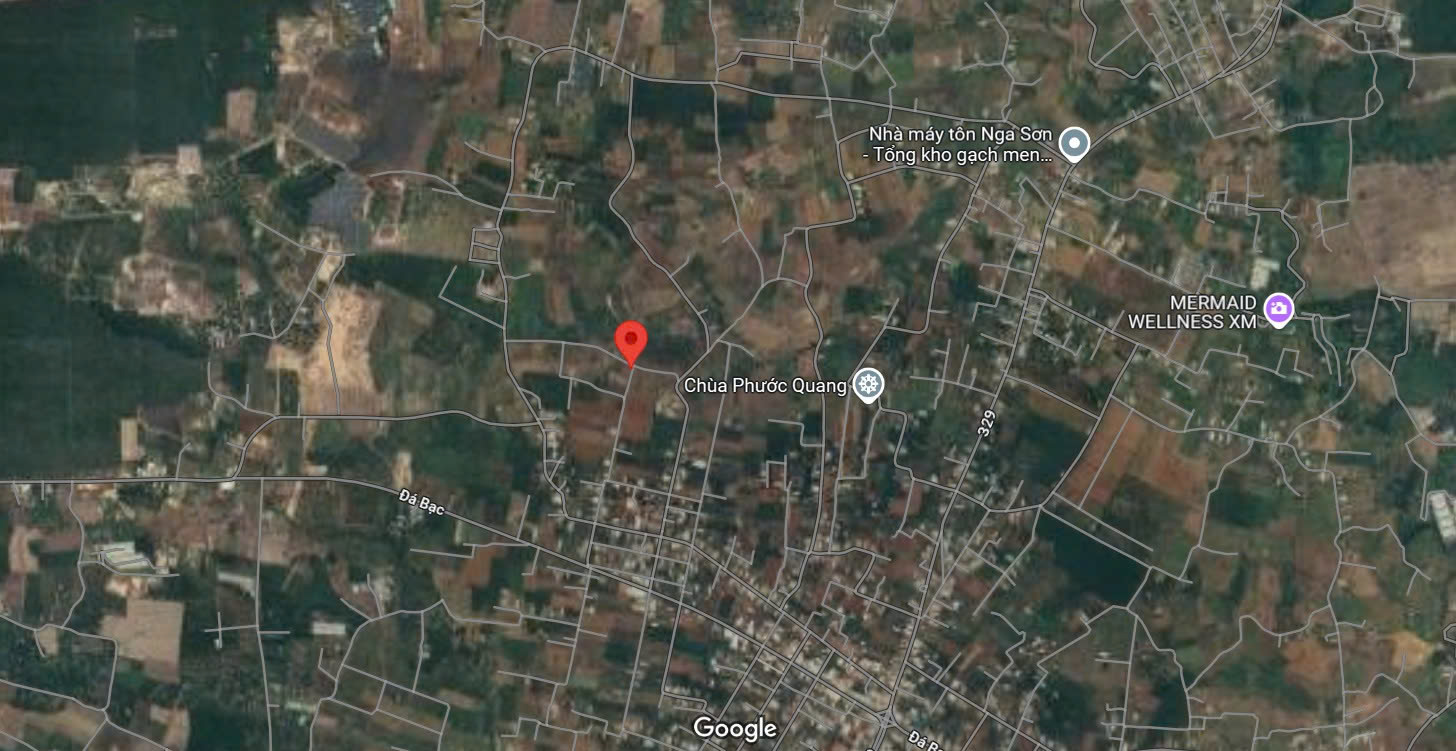
Task: Tap the red dropped location pin
Action: 630,341
